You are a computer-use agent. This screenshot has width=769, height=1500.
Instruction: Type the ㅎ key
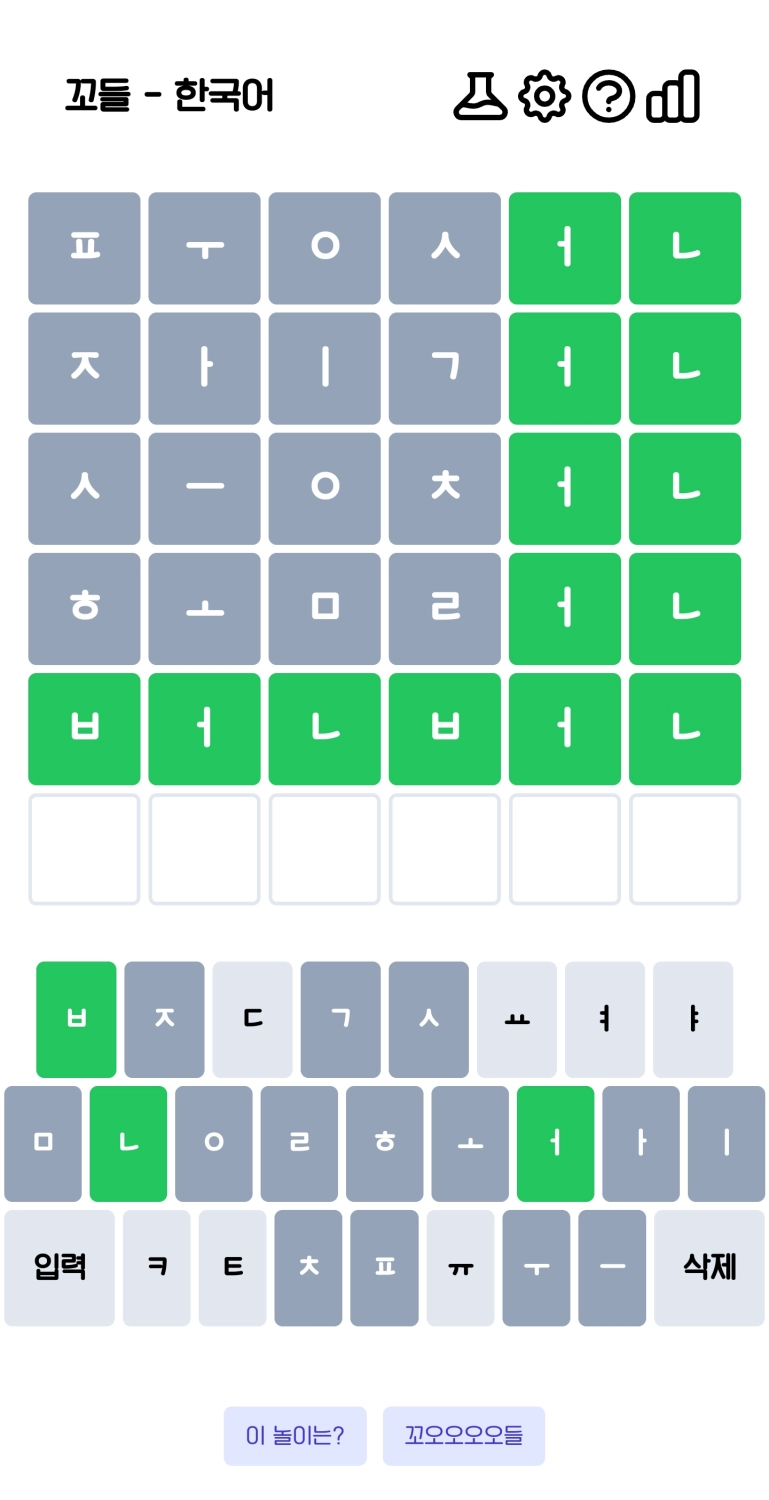384,1143
